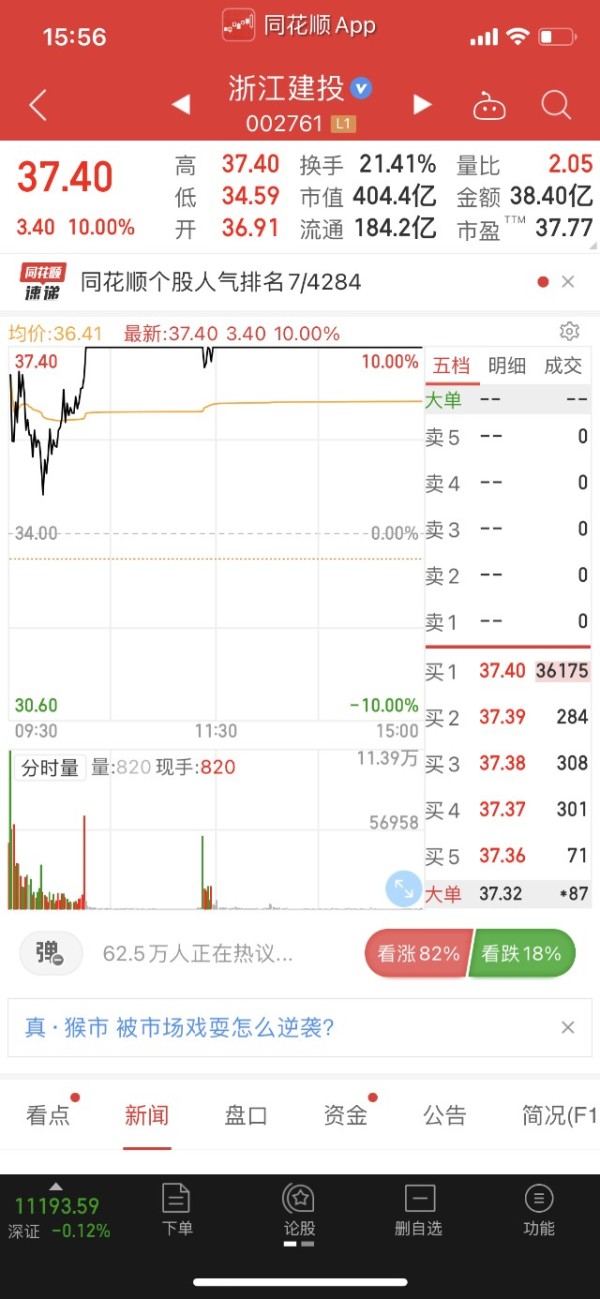Viewport: 600px width, 1299px height.
Task: Open the robot assistant icon
Action: (489, 106)
